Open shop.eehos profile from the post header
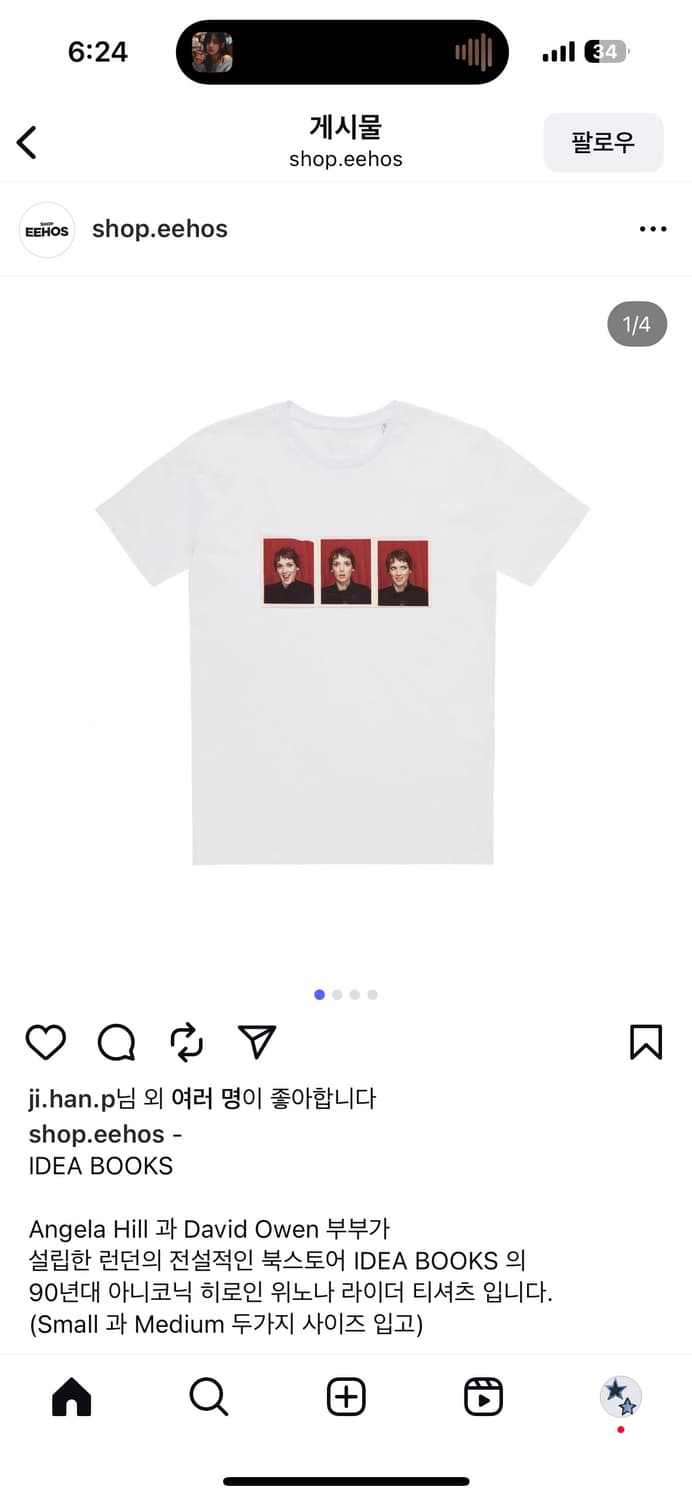The image size is (692, 1500). pos(160,229)
